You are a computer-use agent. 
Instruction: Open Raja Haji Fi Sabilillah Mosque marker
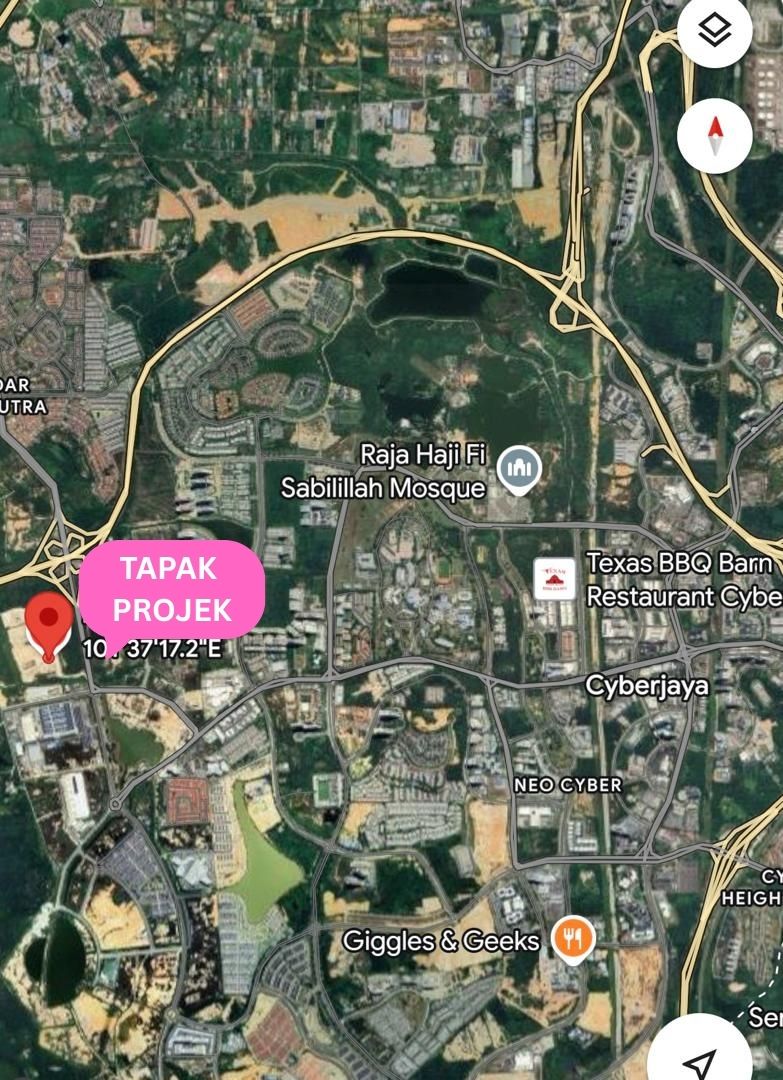[519, 469]
